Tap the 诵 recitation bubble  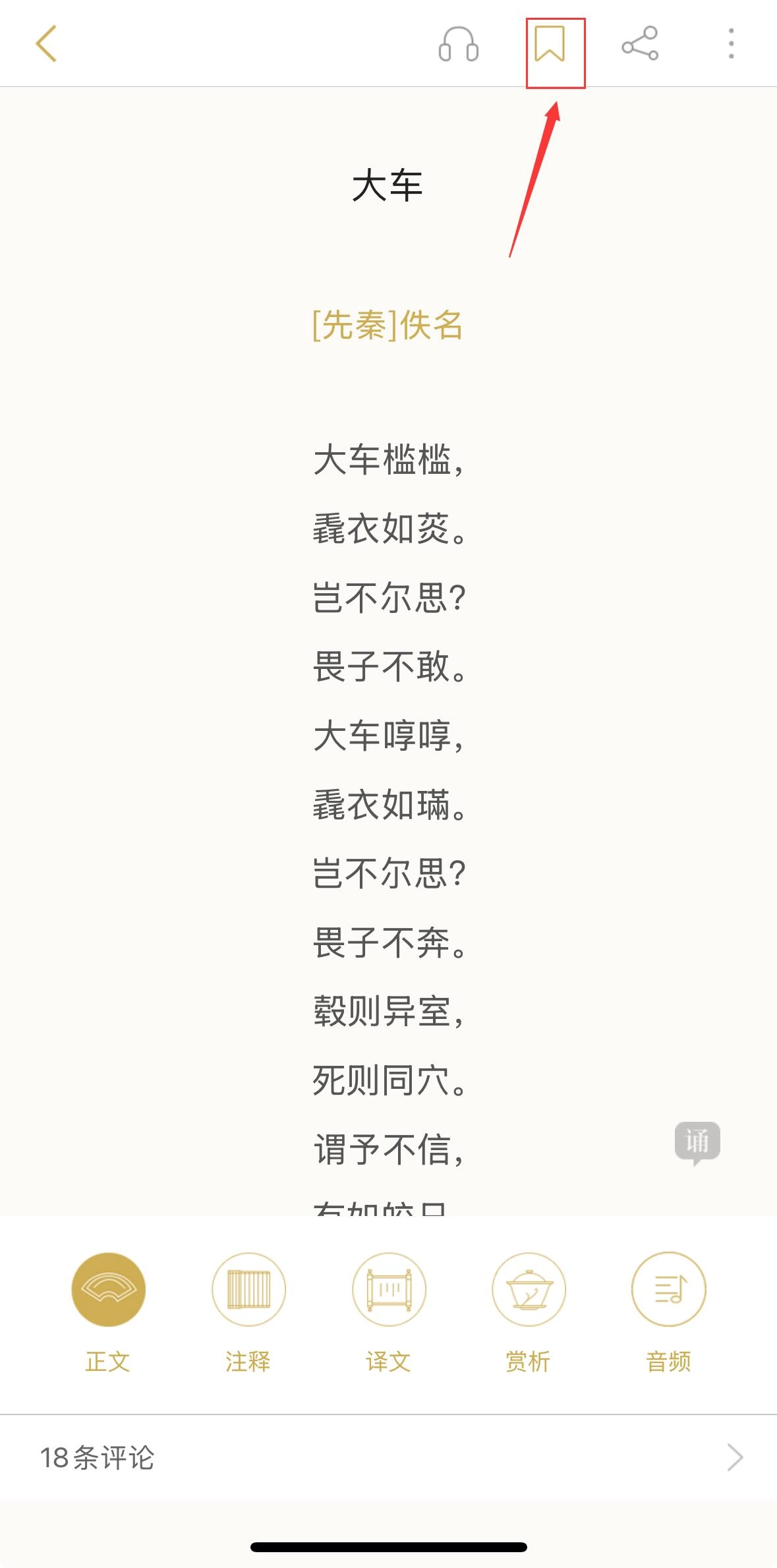tap(697, 1142)
